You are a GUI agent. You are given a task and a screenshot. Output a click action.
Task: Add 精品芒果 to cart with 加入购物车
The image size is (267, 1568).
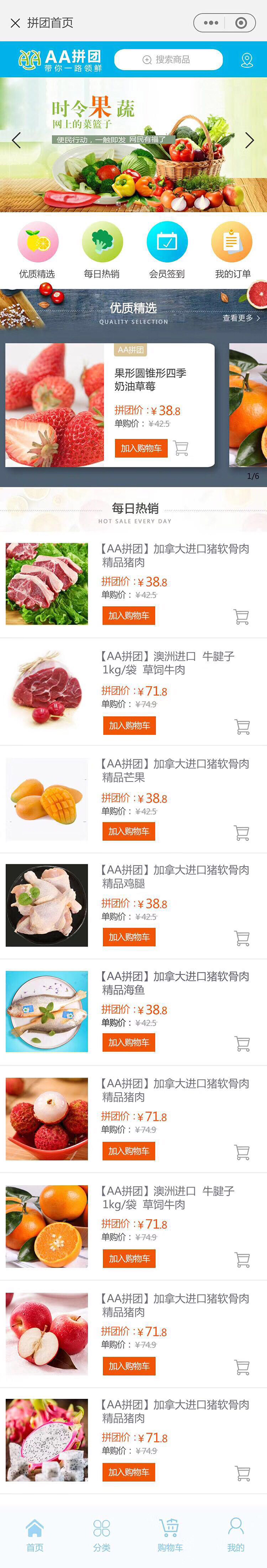click(x=129, y=831)
